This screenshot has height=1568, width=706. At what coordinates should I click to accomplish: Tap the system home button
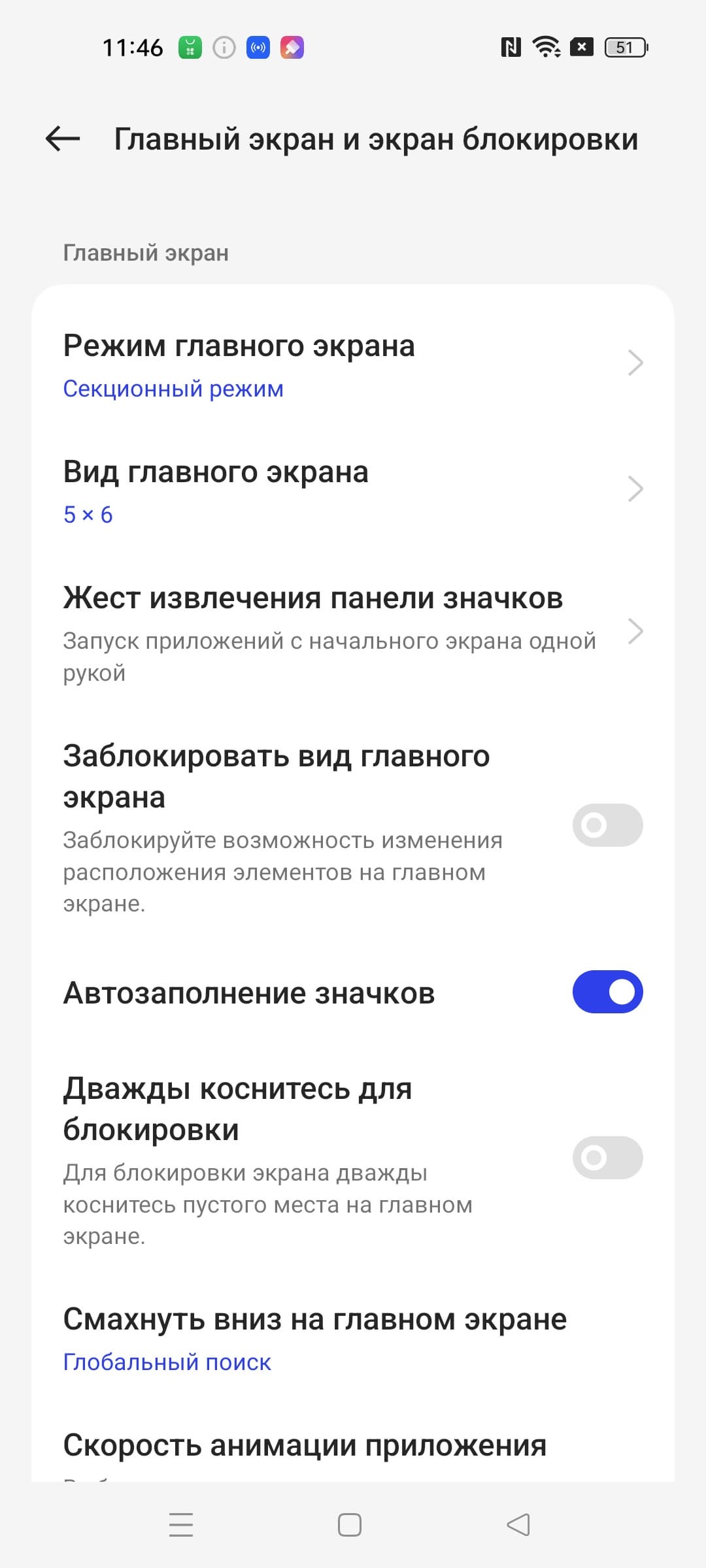[350, 1525]
